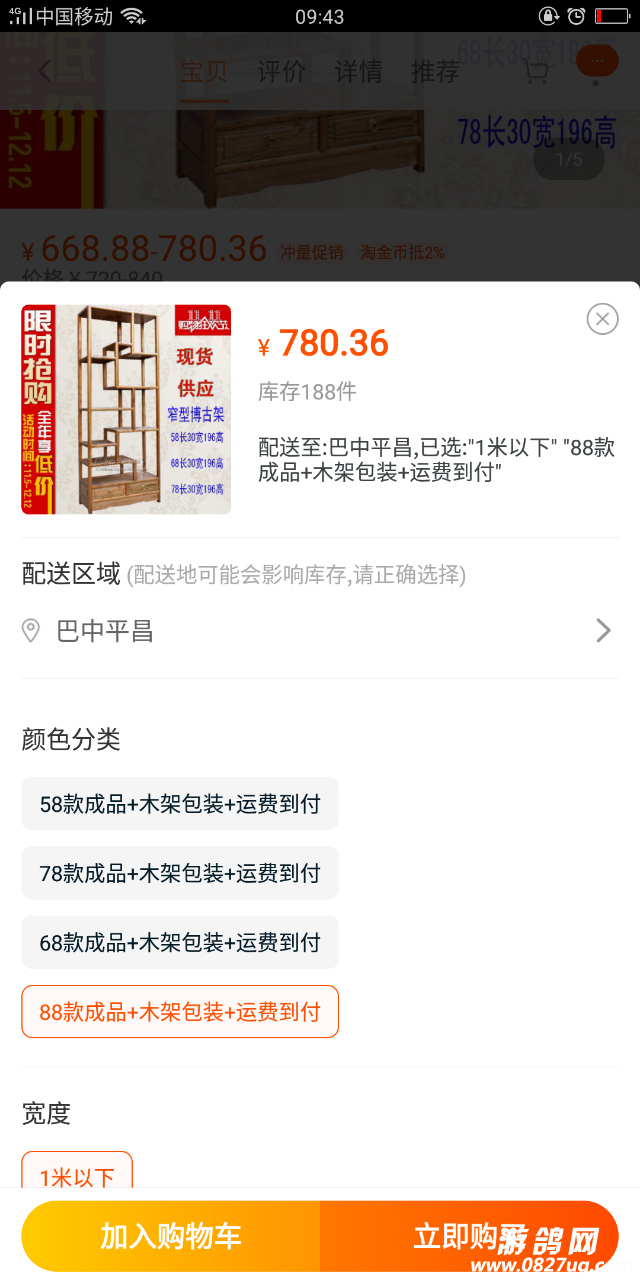Select 58款成品+木架包装+运费到付 option
640x1280 pixels.
pos(180,804)
